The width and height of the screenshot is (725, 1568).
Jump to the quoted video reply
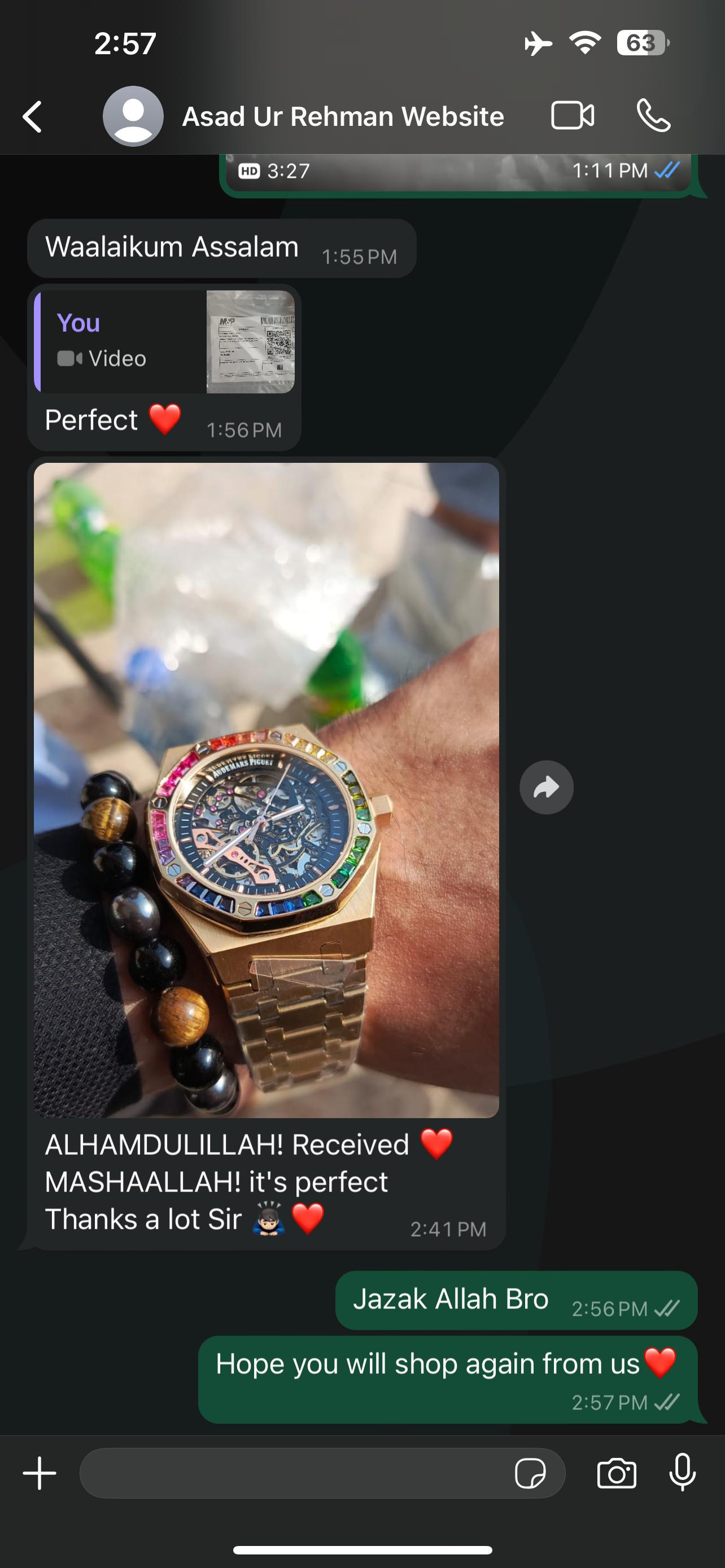tap(164, 341)
